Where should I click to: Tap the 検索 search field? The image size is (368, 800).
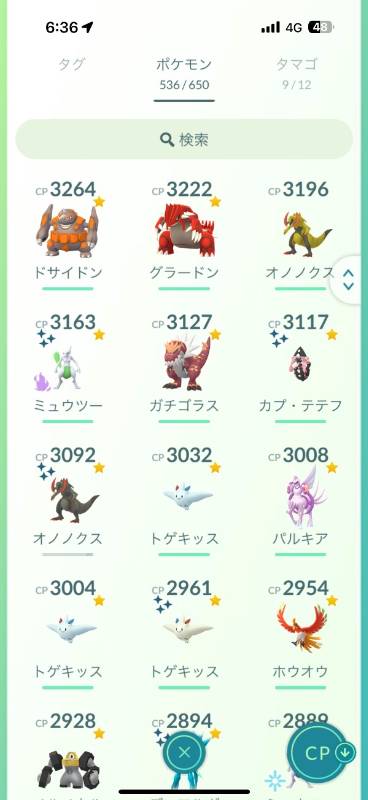pos(184,139)
